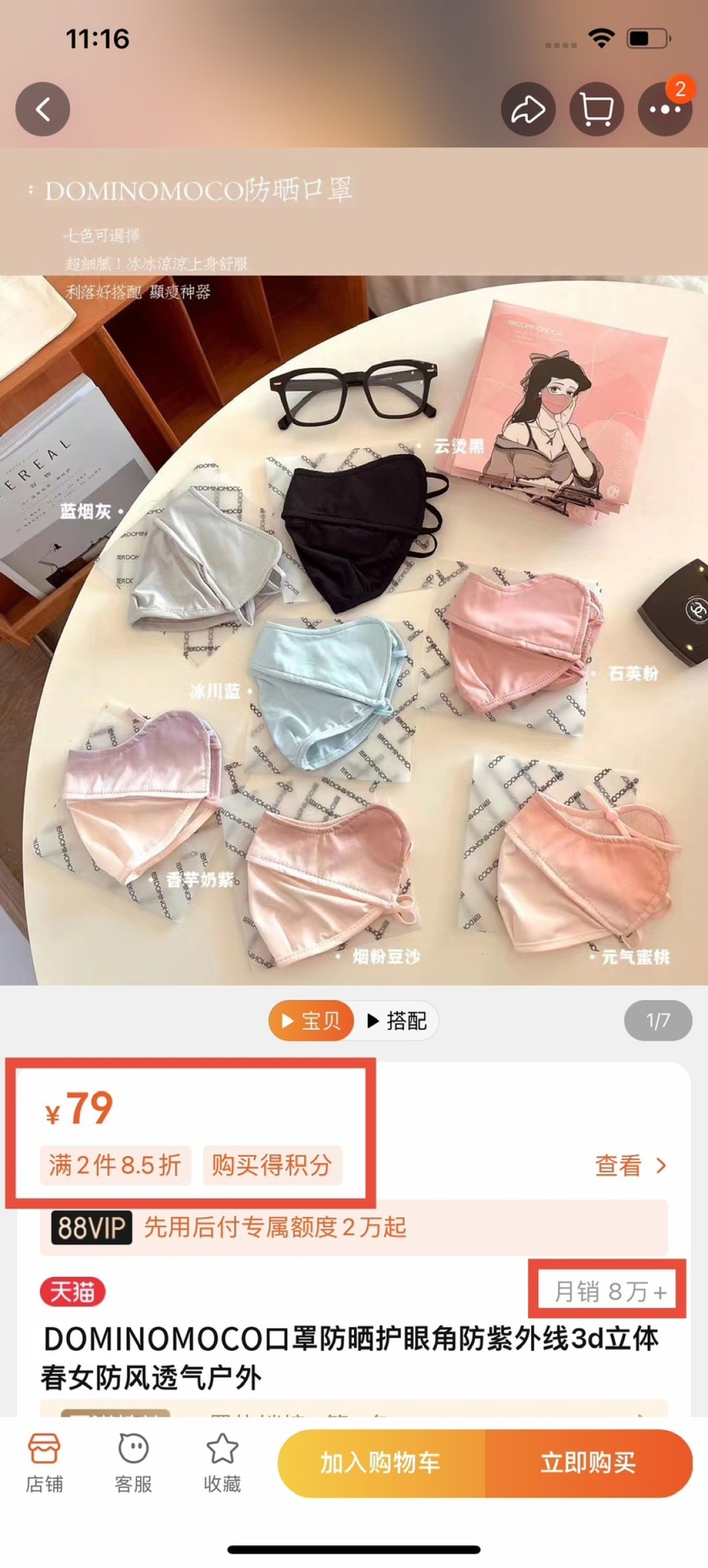The height and width of the screenshot is (1568, 708).
Task: Switch to the 宝贝 video tab
Action: [311, 1020]
